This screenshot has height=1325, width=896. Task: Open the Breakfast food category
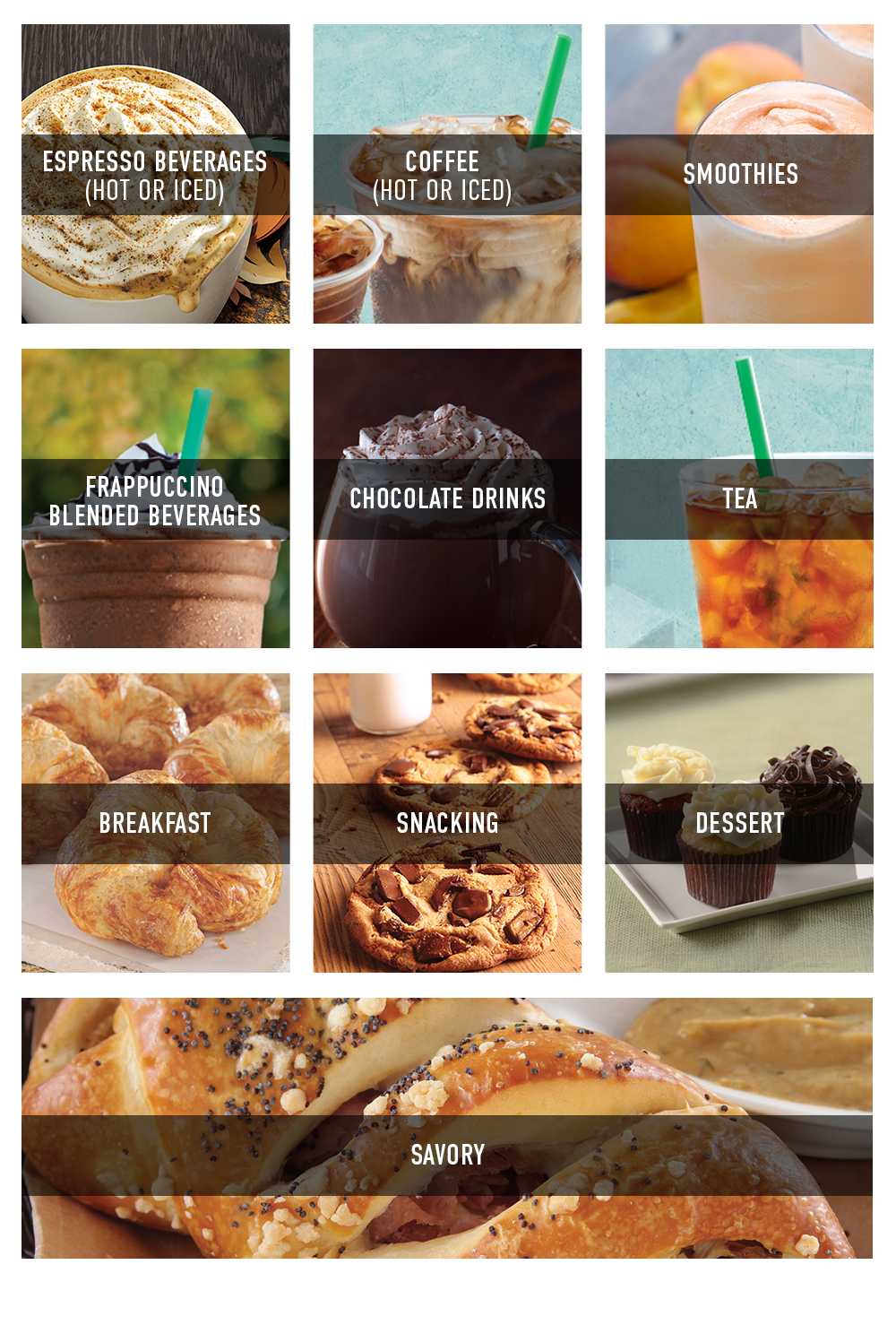click(x=155, y=823)
